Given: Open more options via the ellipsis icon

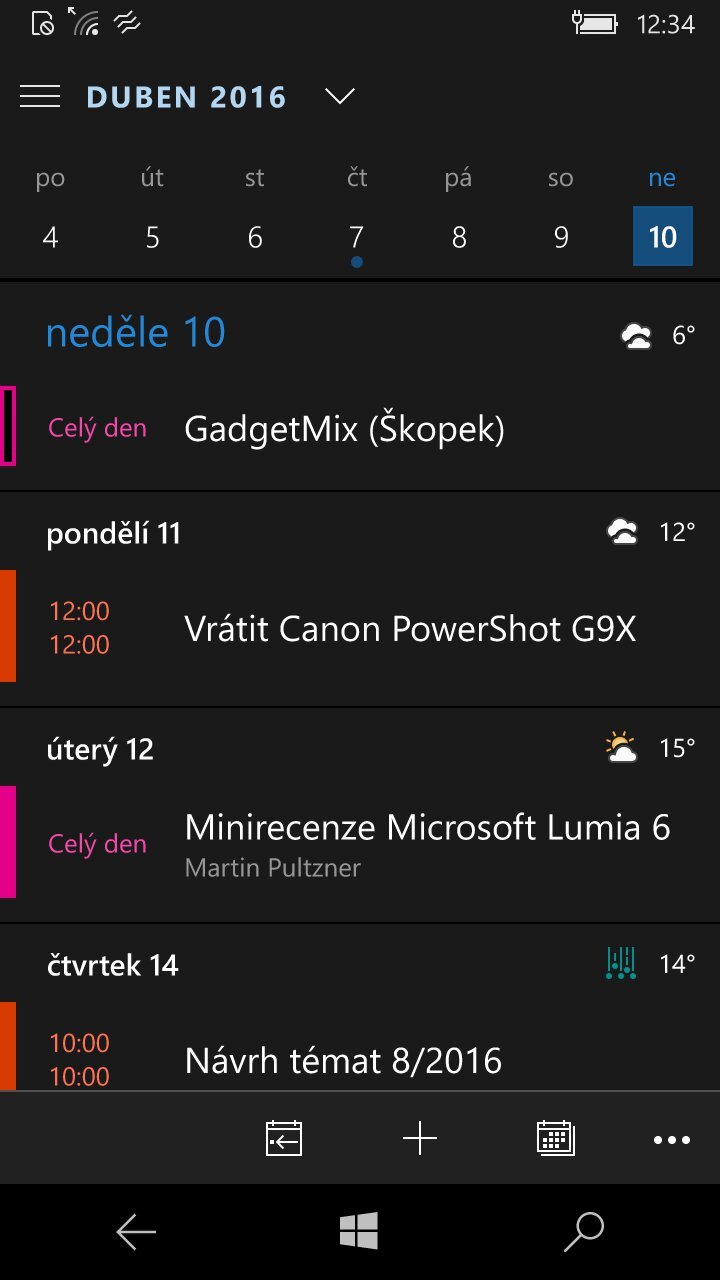Looking at the screenshot, I should [x=672, y=1138].
